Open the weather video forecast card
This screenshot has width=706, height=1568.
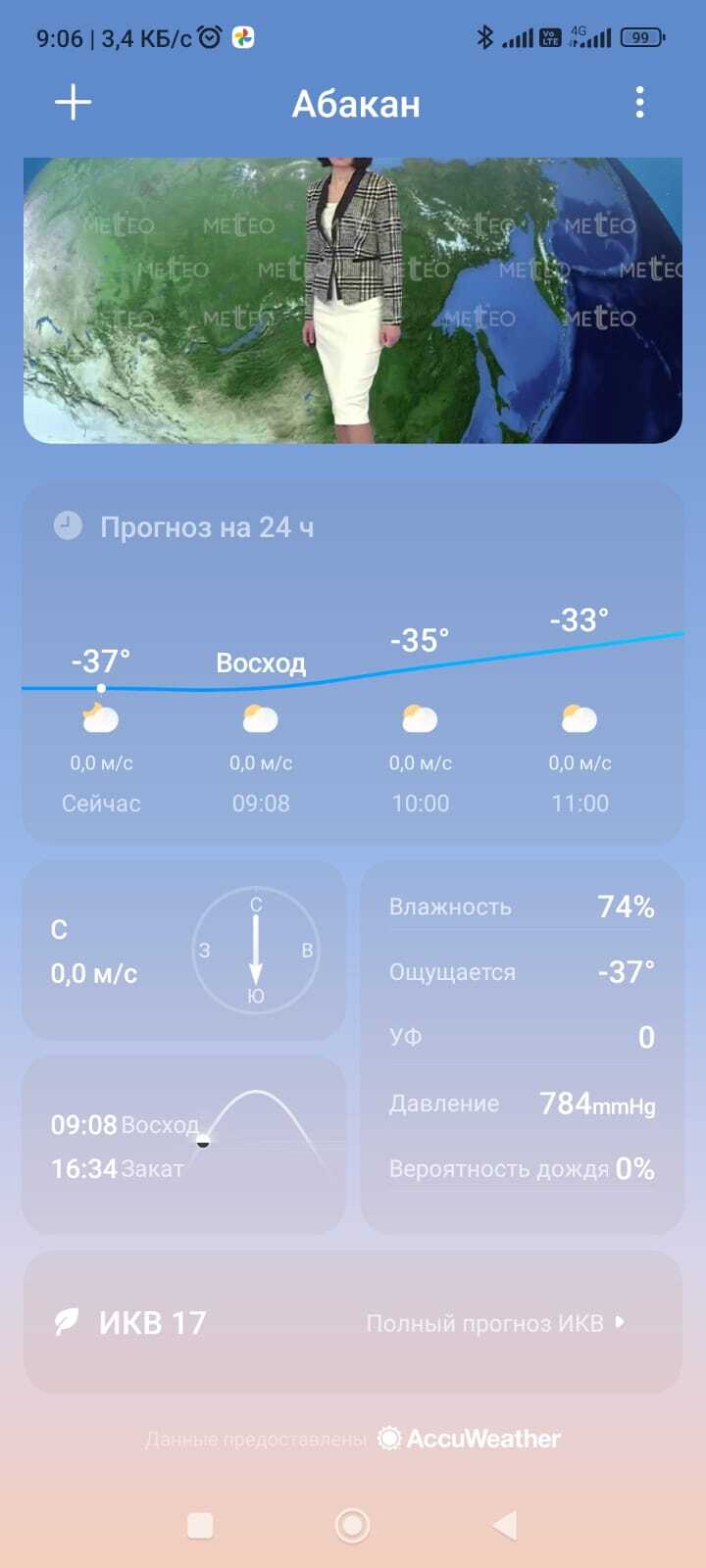pyautogui.click(x=353, y=300)
